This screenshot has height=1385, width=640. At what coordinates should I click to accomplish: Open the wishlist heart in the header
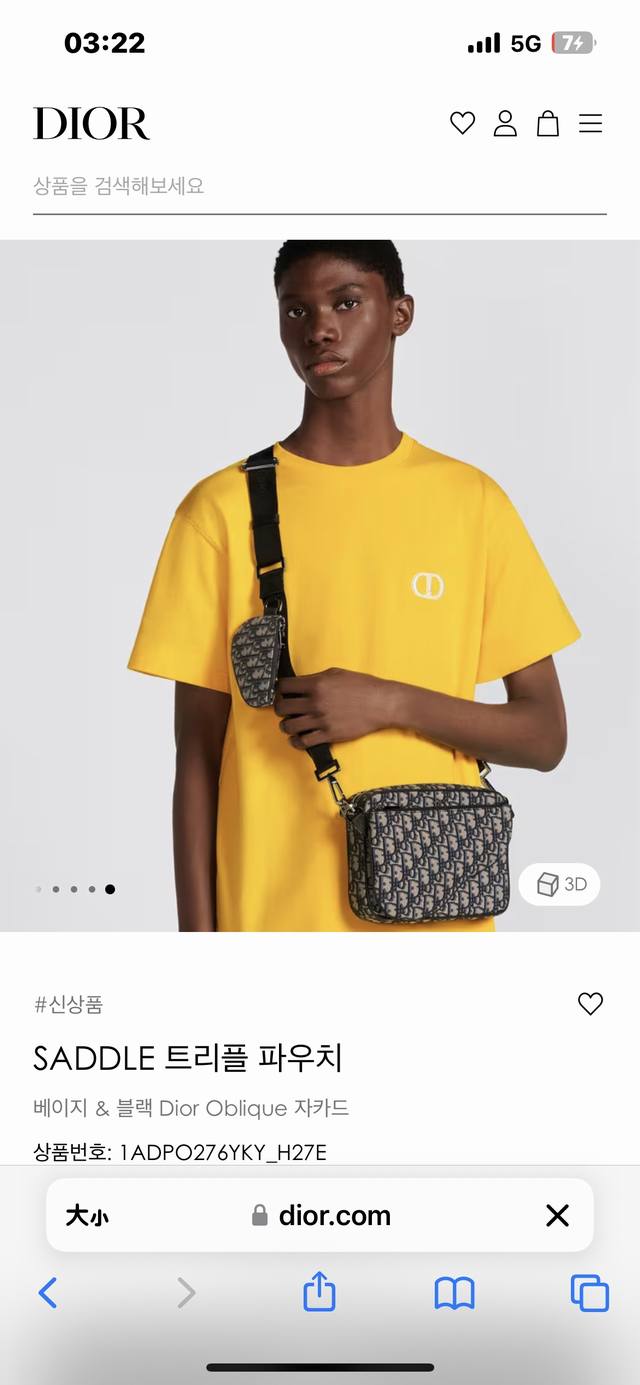coord(462,123)
